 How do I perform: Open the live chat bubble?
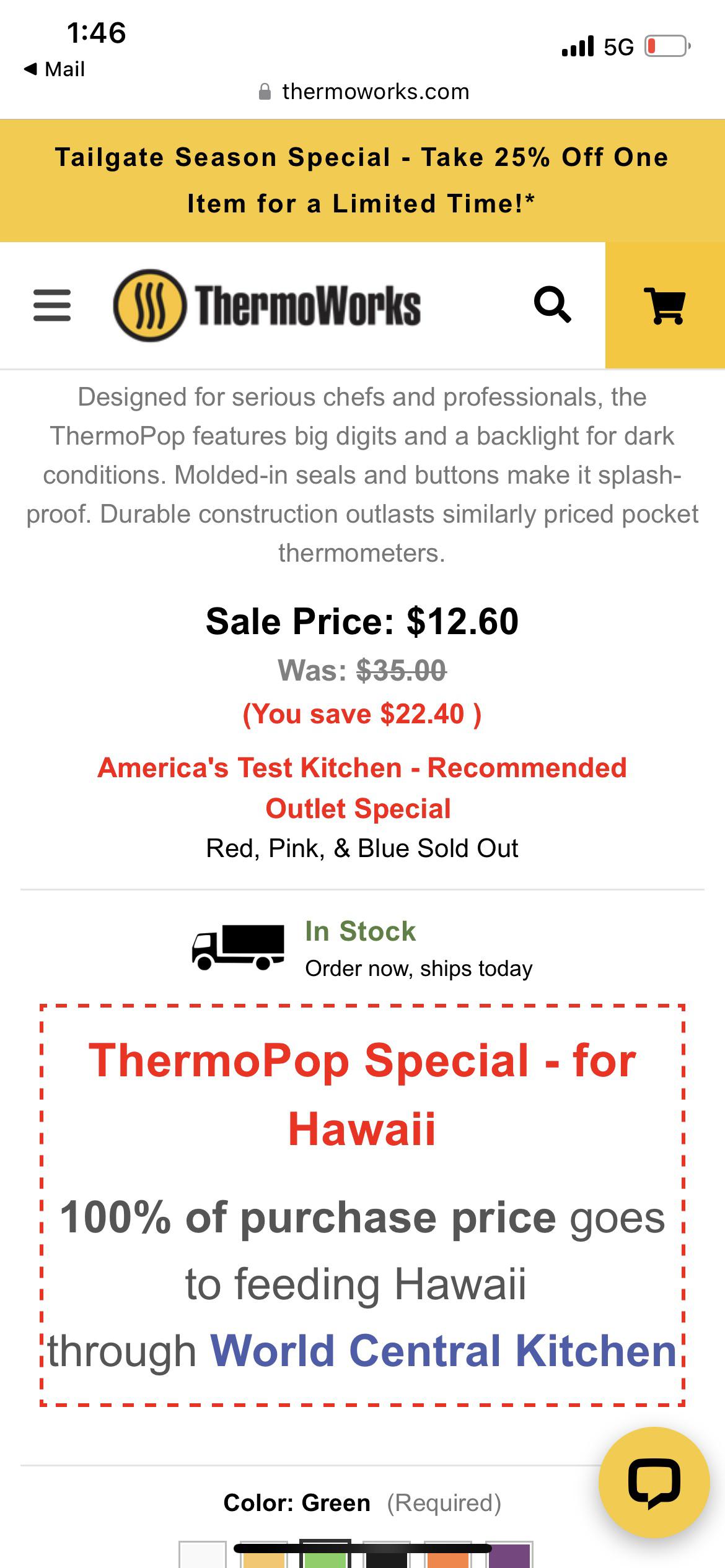click(654, 1482)
